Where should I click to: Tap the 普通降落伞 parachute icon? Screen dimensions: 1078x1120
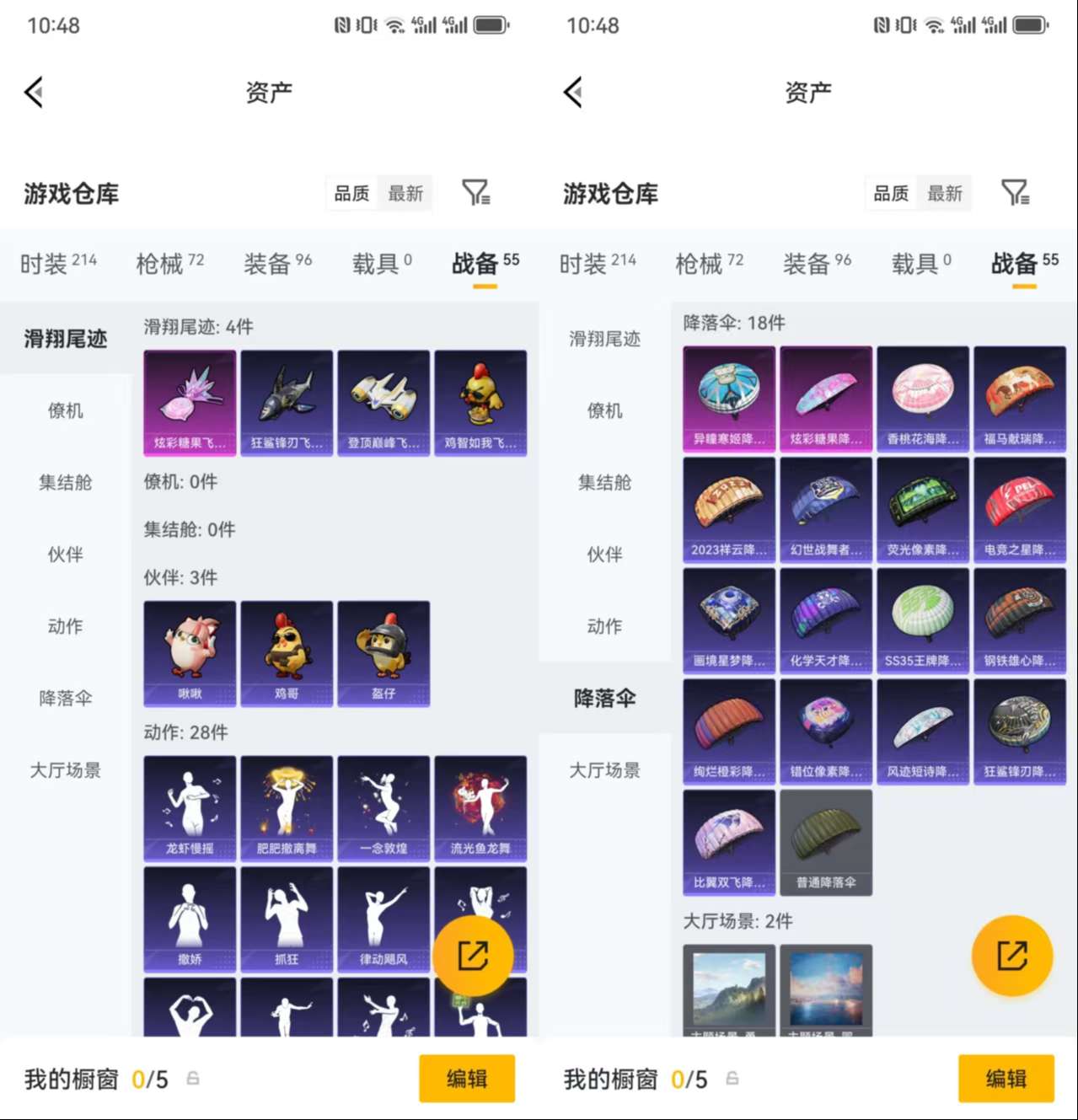pos(825,839)
